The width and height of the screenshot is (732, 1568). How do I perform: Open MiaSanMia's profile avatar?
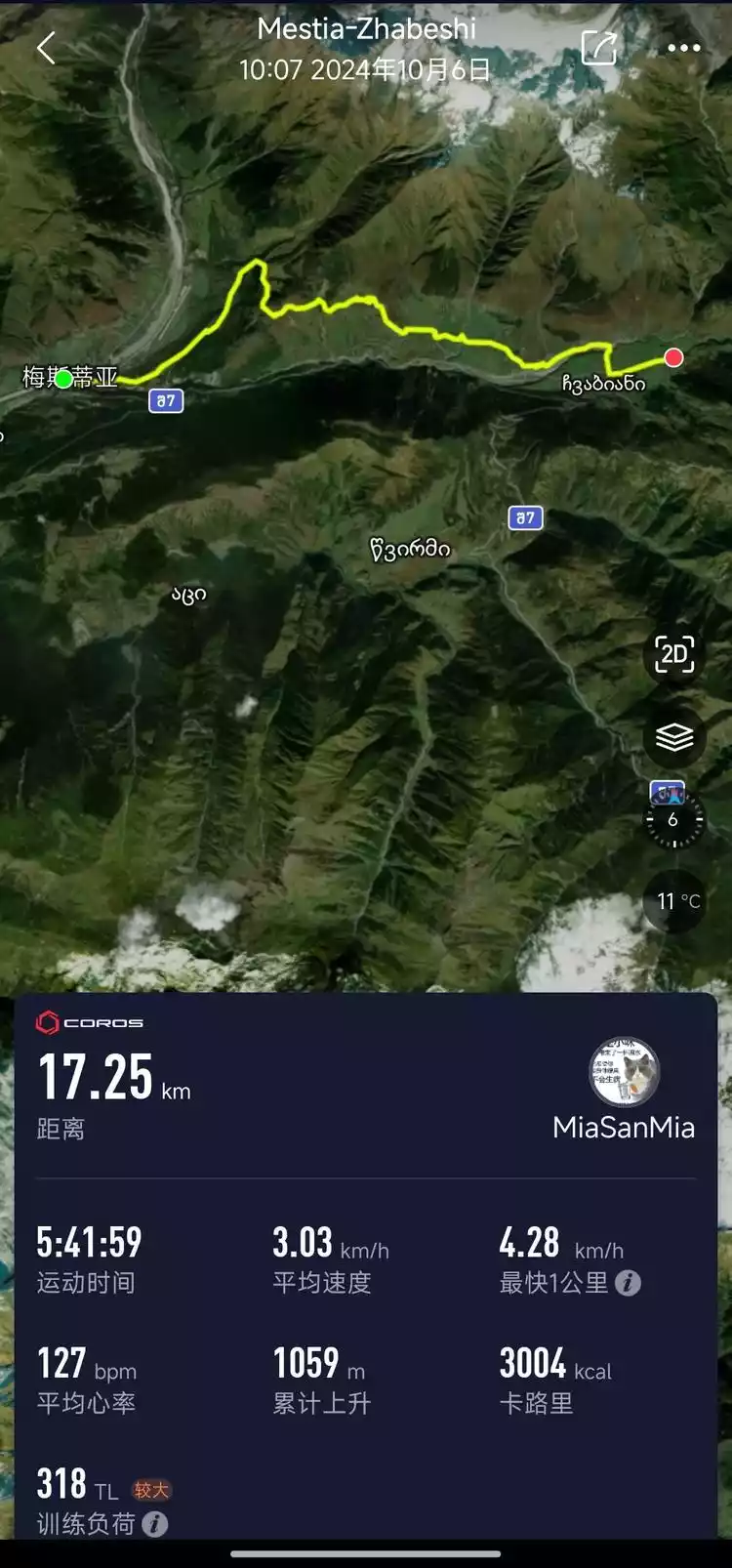(625, 1072)
